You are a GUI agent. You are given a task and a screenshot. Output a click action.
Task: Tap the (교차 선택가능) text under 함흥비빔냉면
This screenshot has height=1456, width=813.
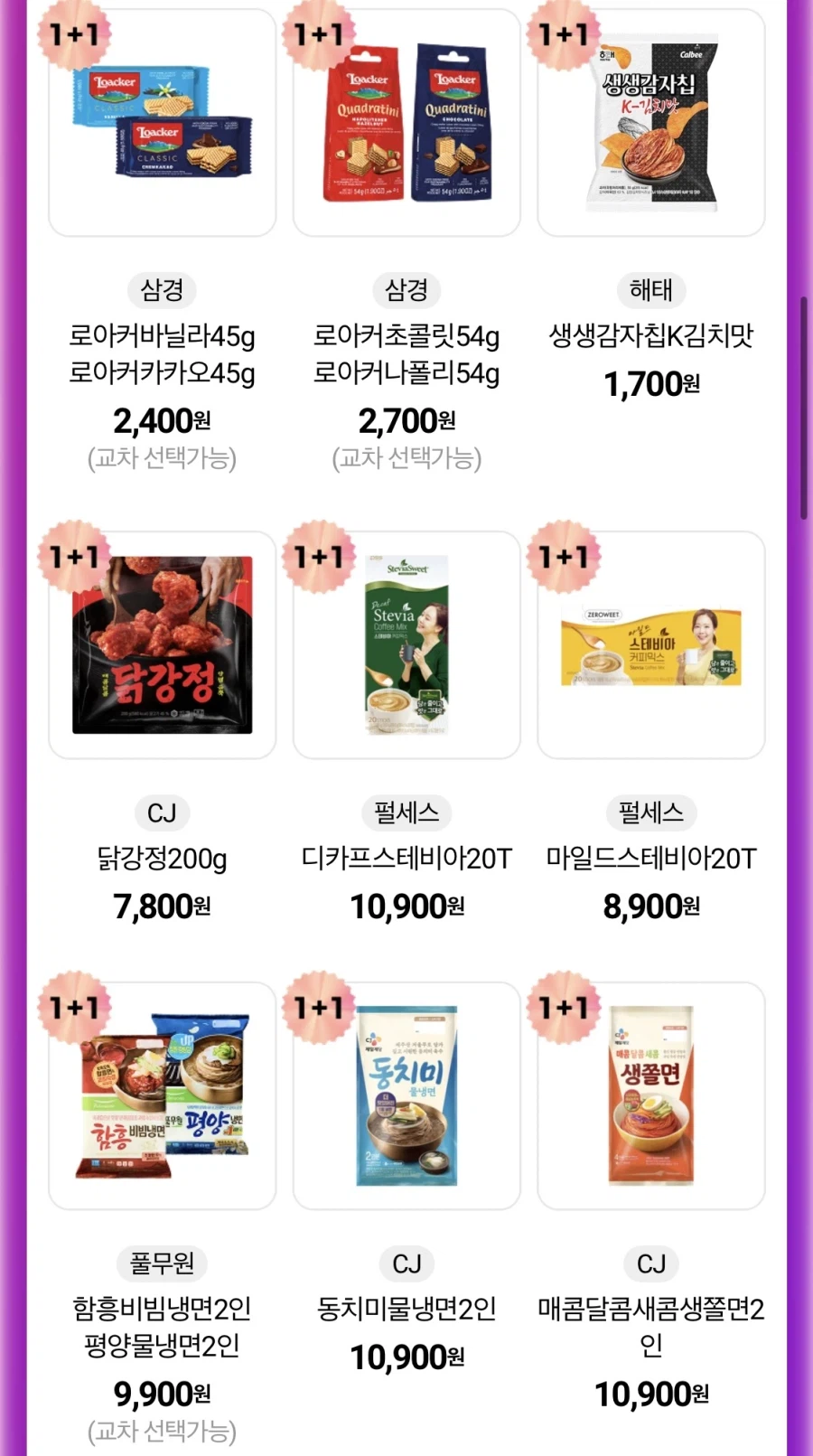162,1432
